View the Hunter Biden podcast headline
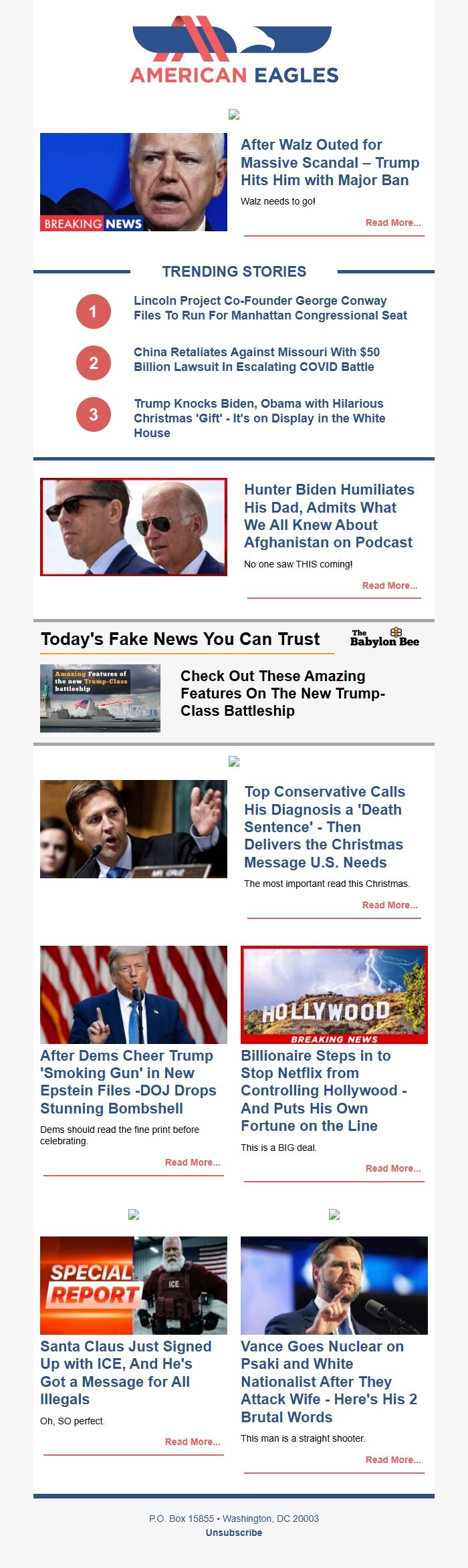Screen dimensions: 468x1568 point(328,516)
